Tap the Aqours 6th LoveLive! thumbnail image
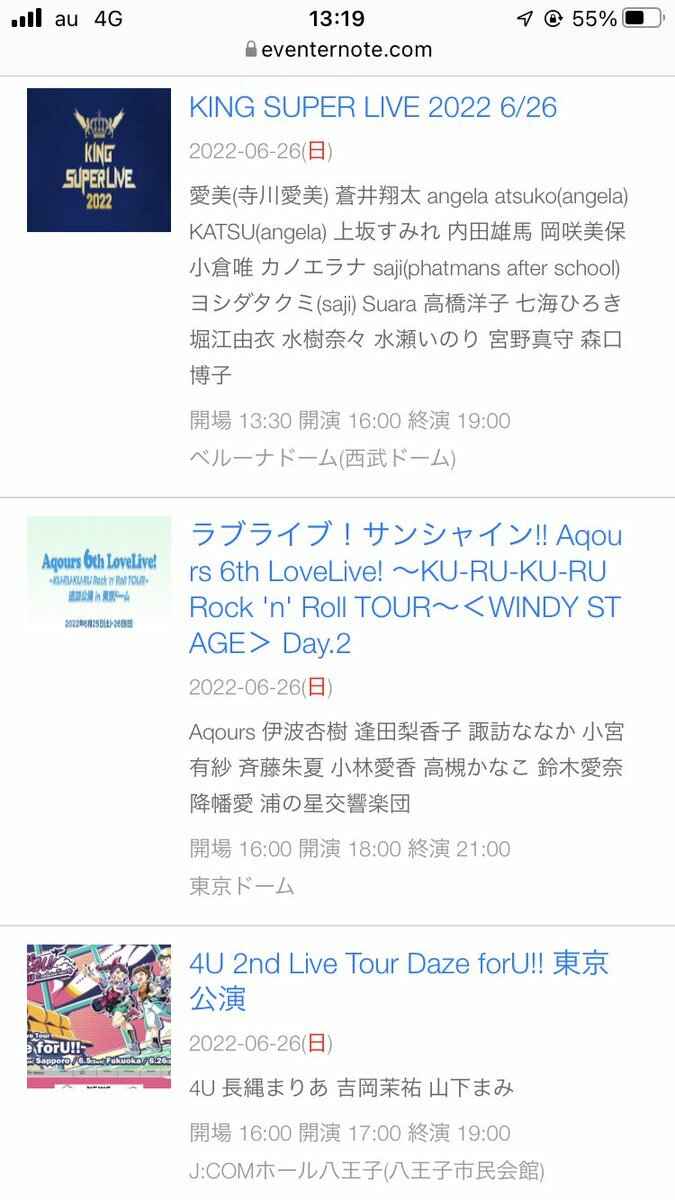 point(99,572)
